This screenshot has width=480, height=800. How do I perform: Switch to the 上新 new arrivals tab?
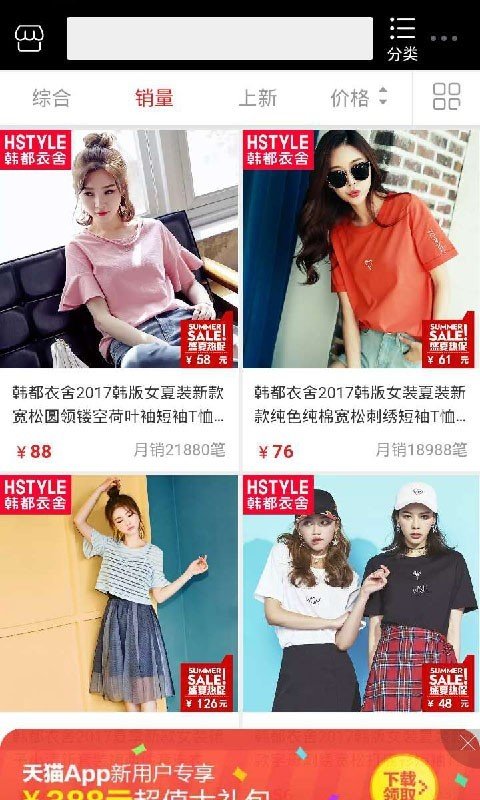point(258,97)
